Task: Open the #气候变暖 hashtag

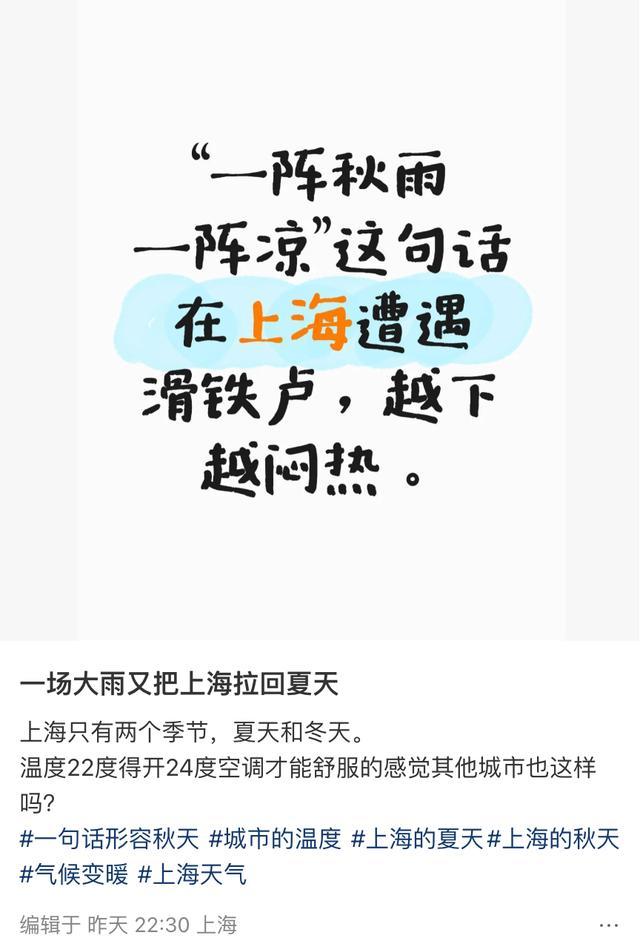Action: tap(74, 874)
